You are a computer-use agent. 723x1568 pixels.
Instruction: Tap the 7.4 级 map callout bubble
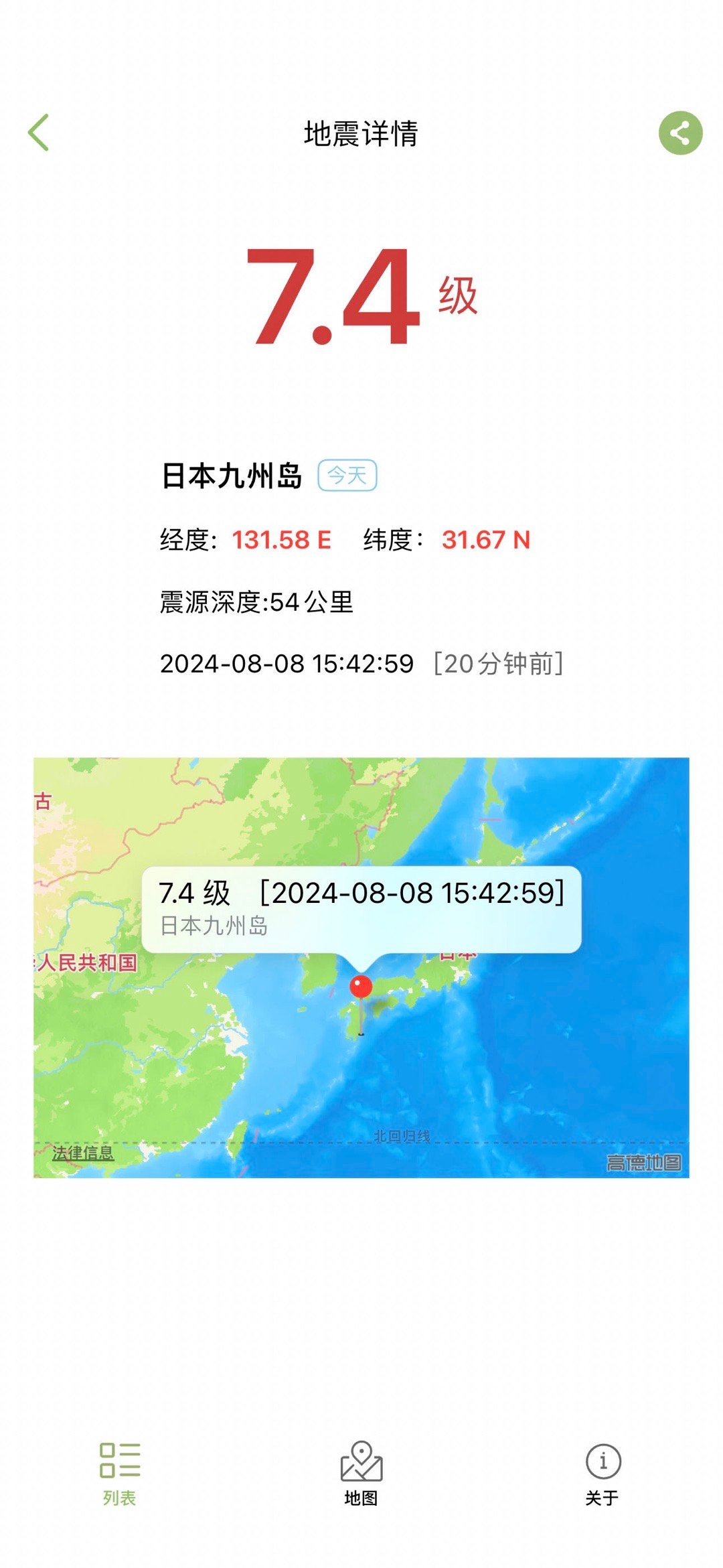(x=361, y=909)
